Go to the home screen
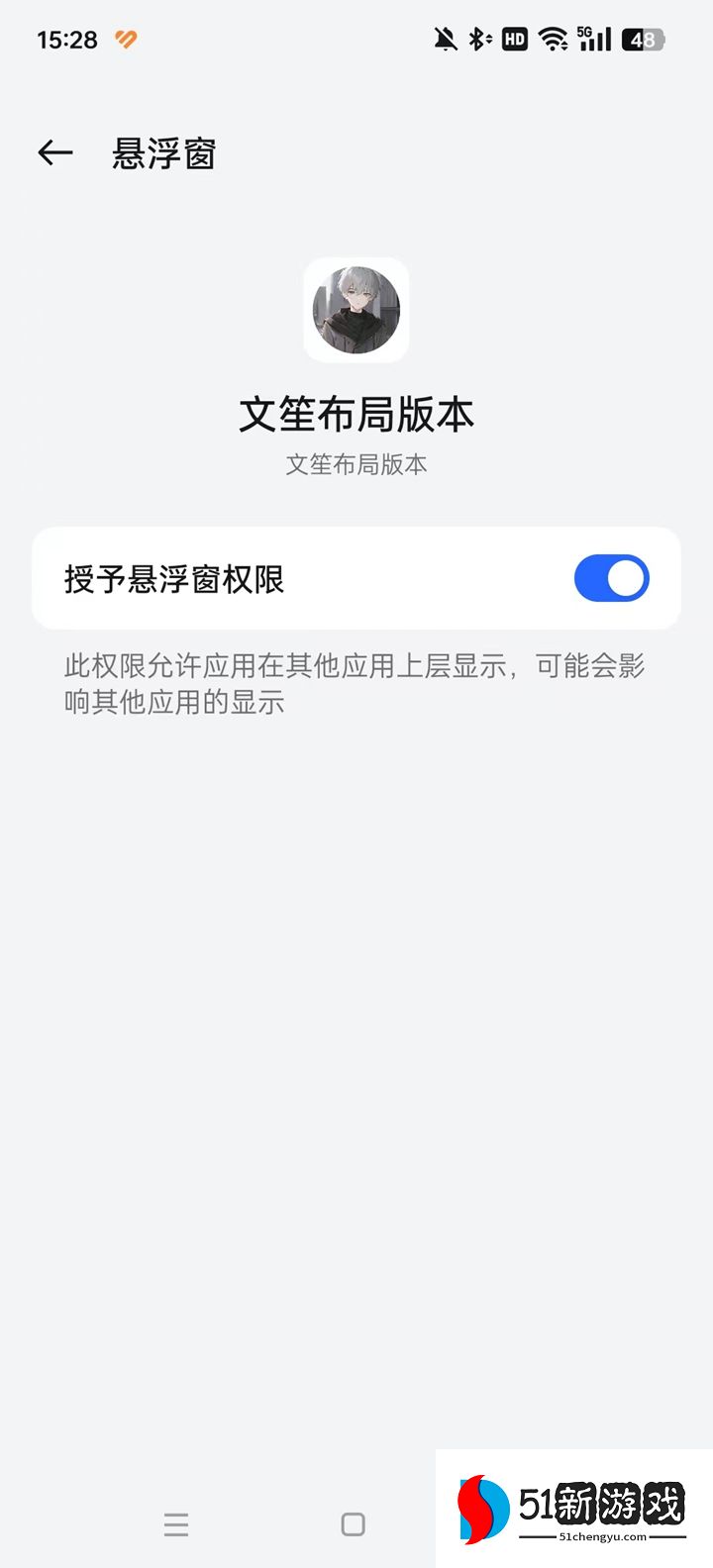 353,1524
